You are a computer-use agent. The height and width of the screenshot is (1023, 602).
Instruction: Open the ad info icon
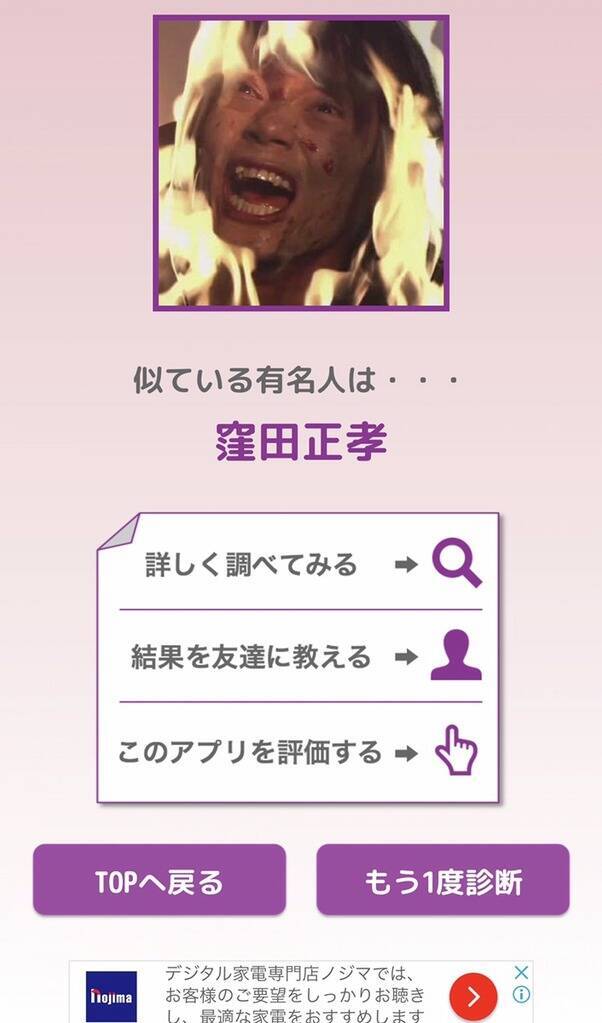521,995
